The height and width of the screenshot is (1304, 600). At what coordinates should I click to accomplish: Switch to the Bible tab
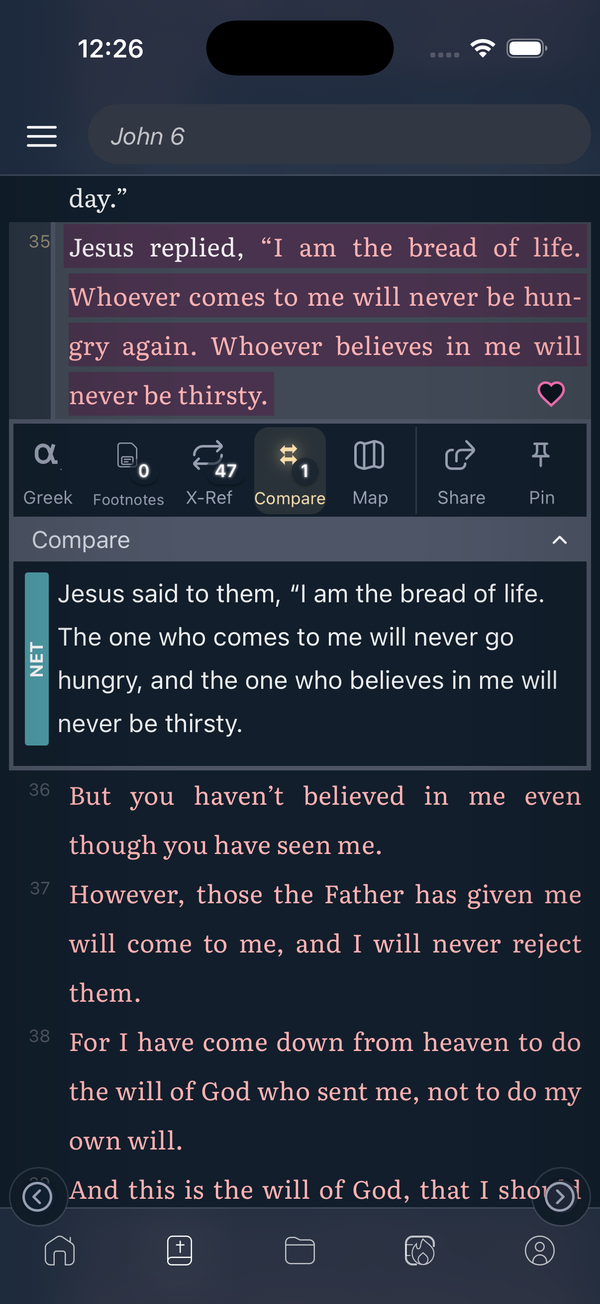(x=179, y=1250)
